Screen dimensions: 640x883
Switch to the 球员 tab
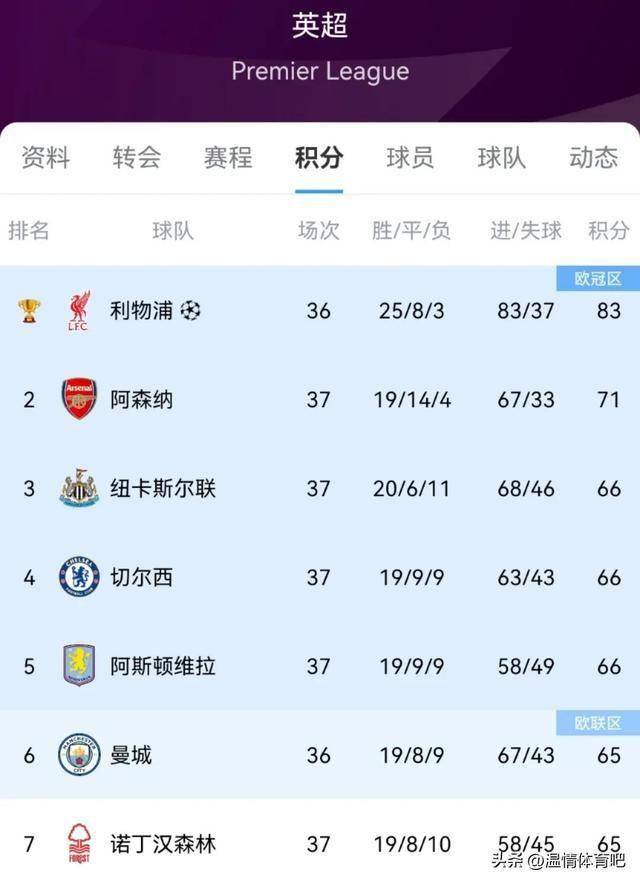(410, 158)
